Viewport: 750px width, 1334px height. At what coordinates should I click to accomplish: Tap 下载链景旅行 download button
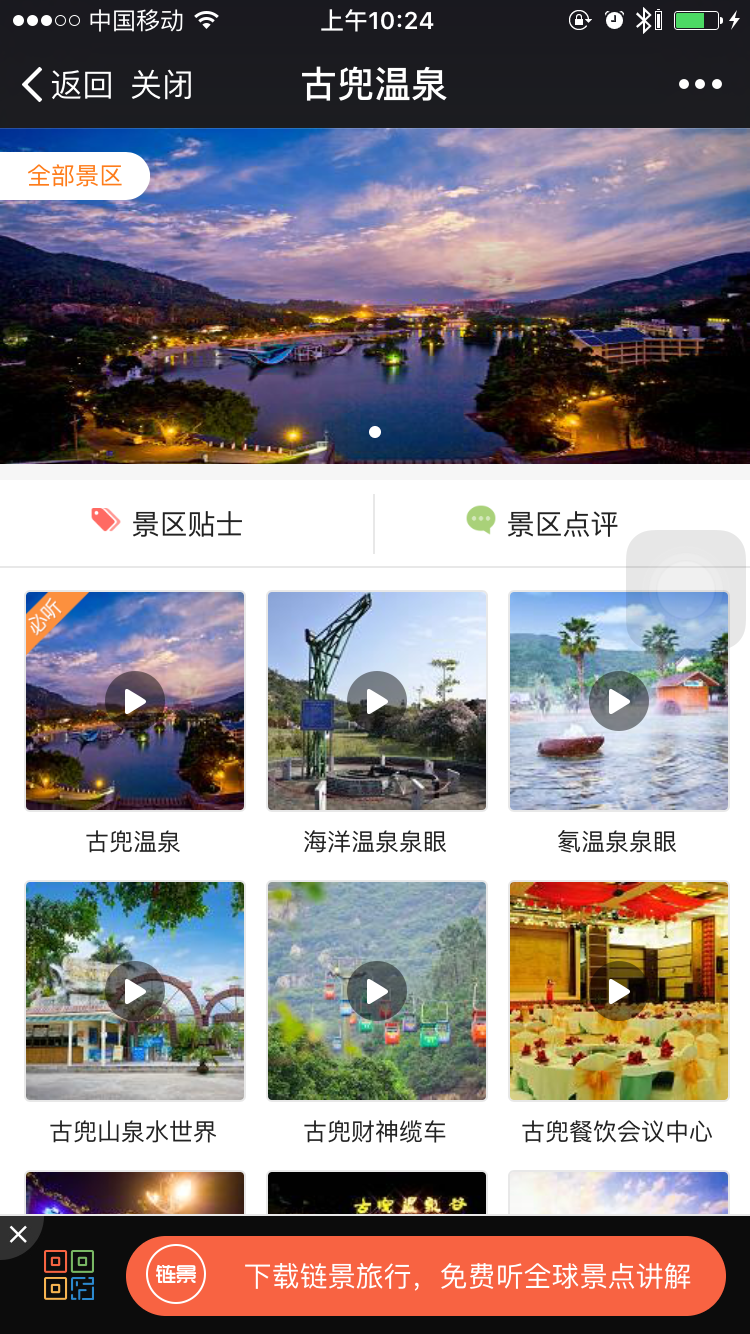coord(426,1275)
